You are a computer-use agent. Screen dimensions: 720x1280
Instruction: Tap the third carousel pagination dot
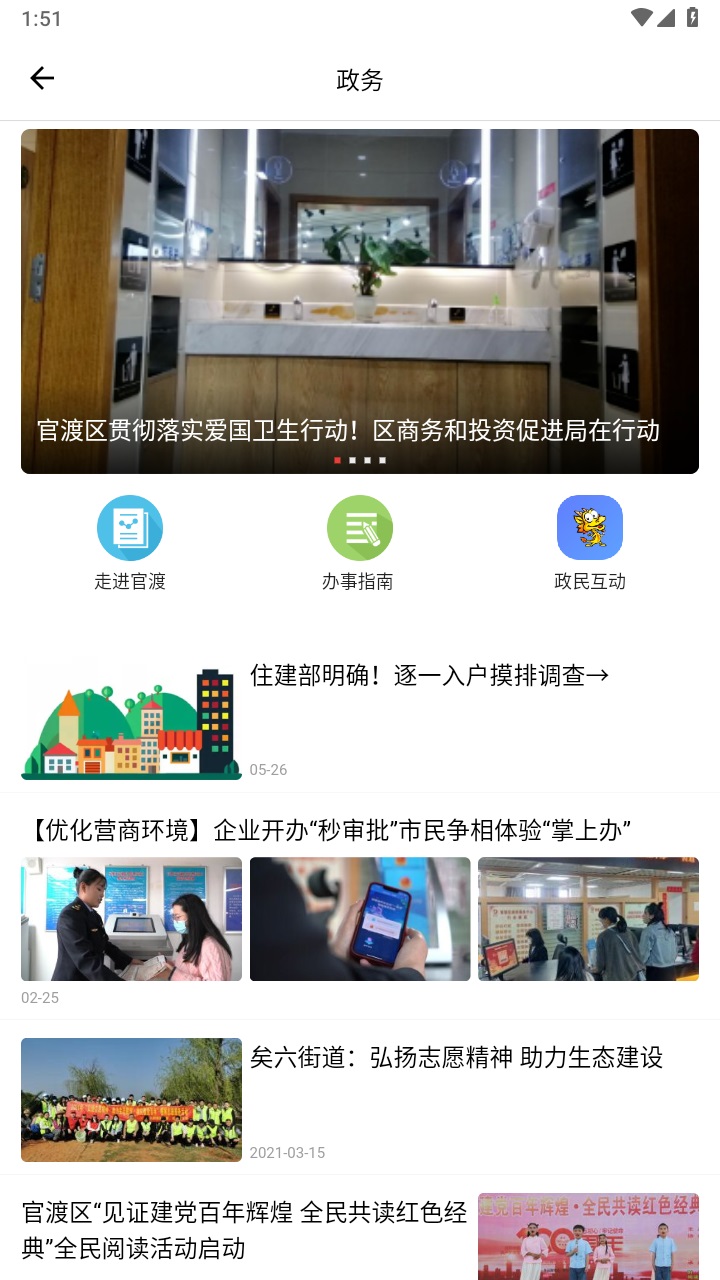(367, 461)
